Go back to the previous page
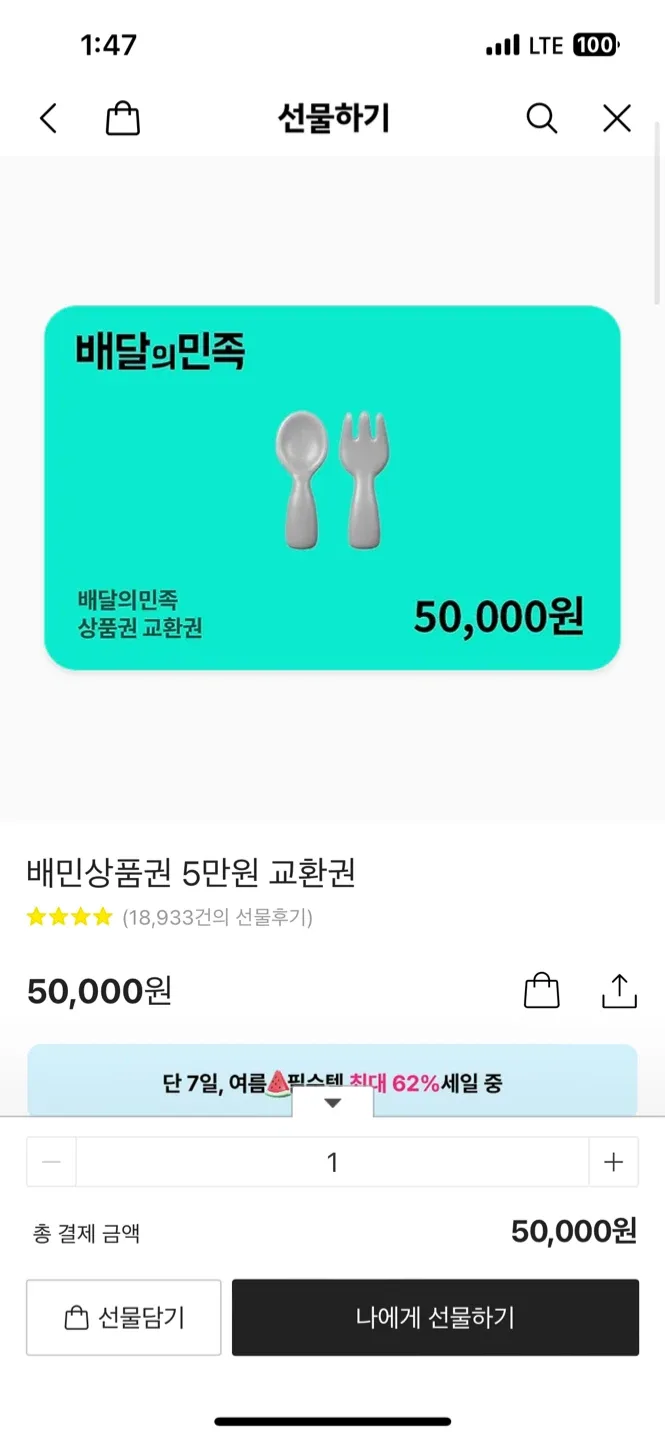The height and width of the screenshot is (1440, 665). 48,119
